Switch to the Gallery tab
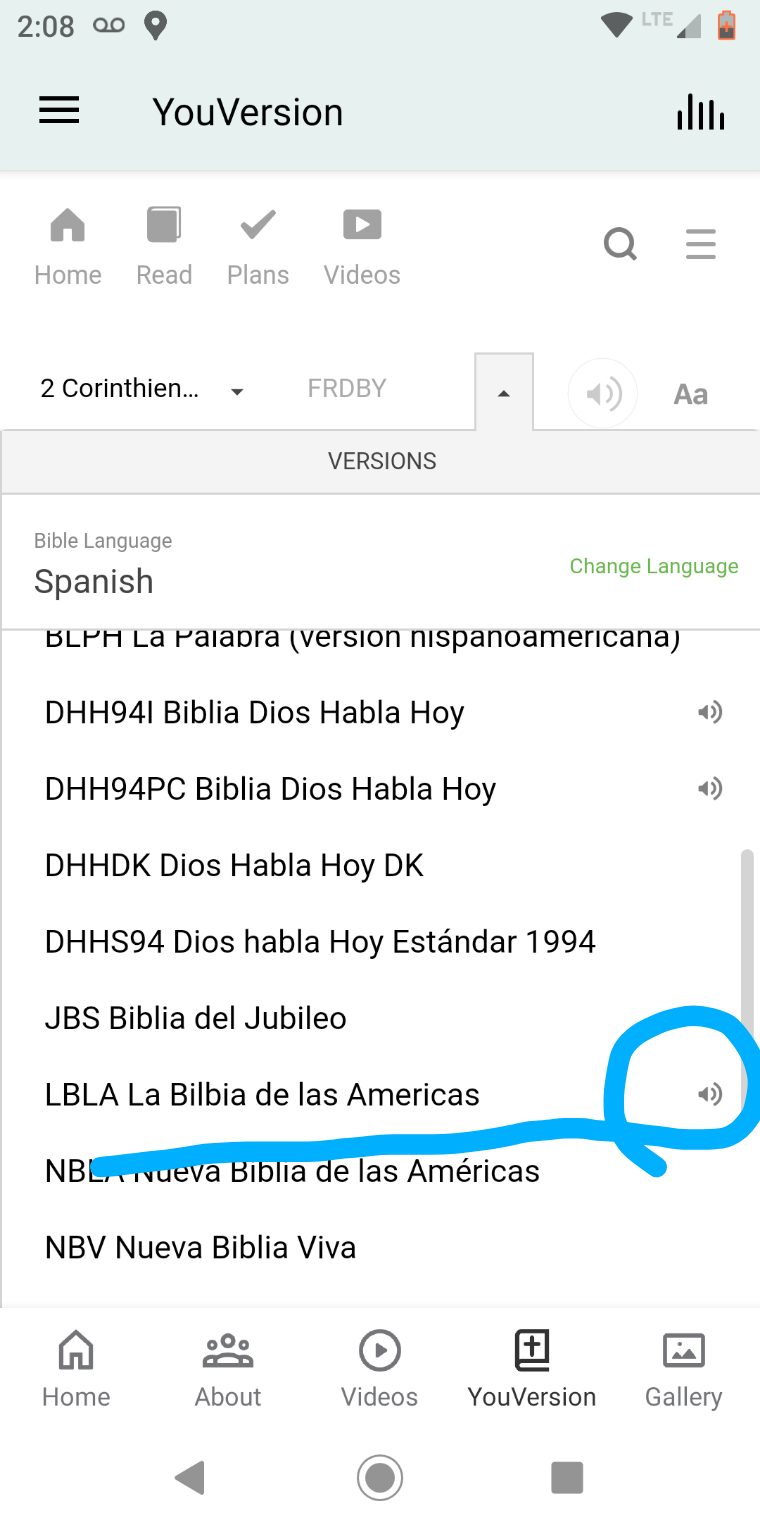Viewport: 760px width, 1529px height. pos(683,1370)
